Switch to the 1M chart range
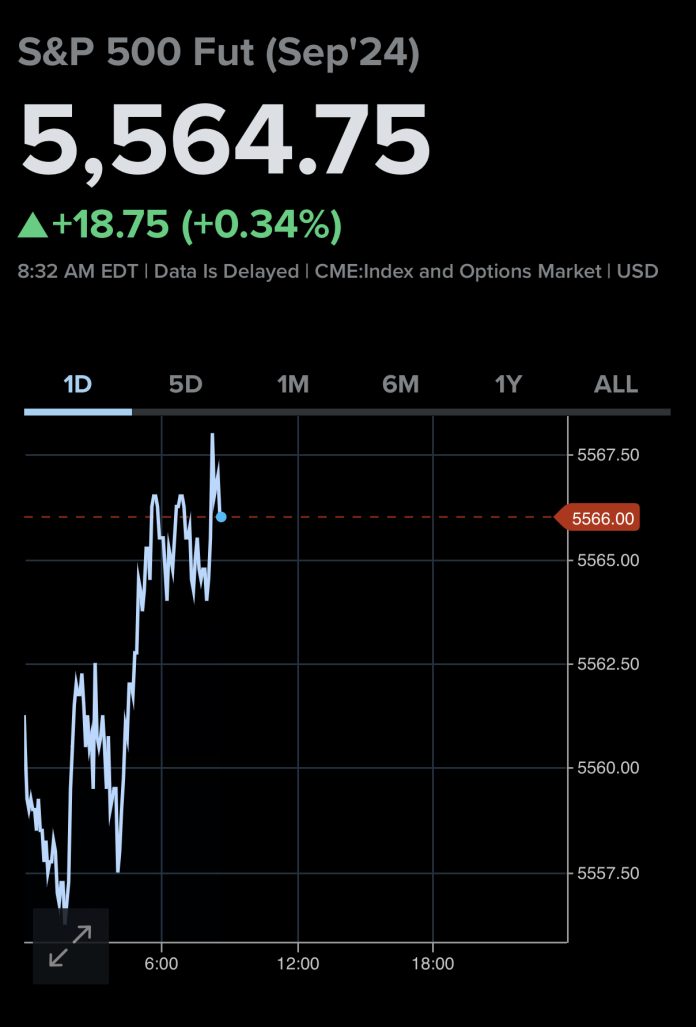 (x=293, y=385)
